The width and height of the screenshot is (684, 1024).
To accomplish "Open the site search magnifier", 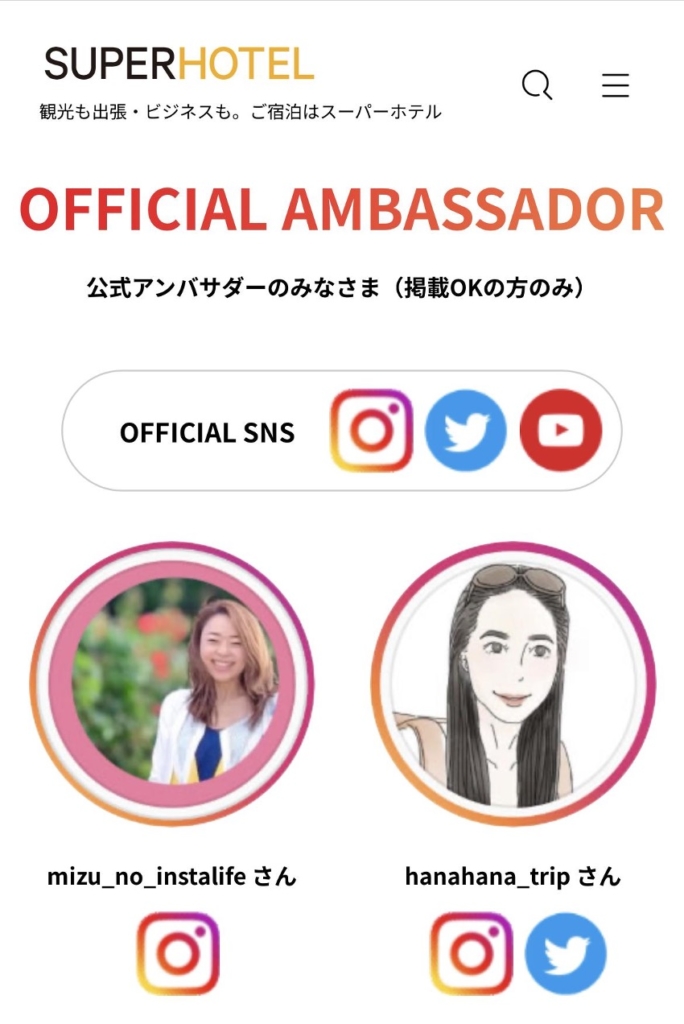I will pyautogui.click(x=537, y=85).
